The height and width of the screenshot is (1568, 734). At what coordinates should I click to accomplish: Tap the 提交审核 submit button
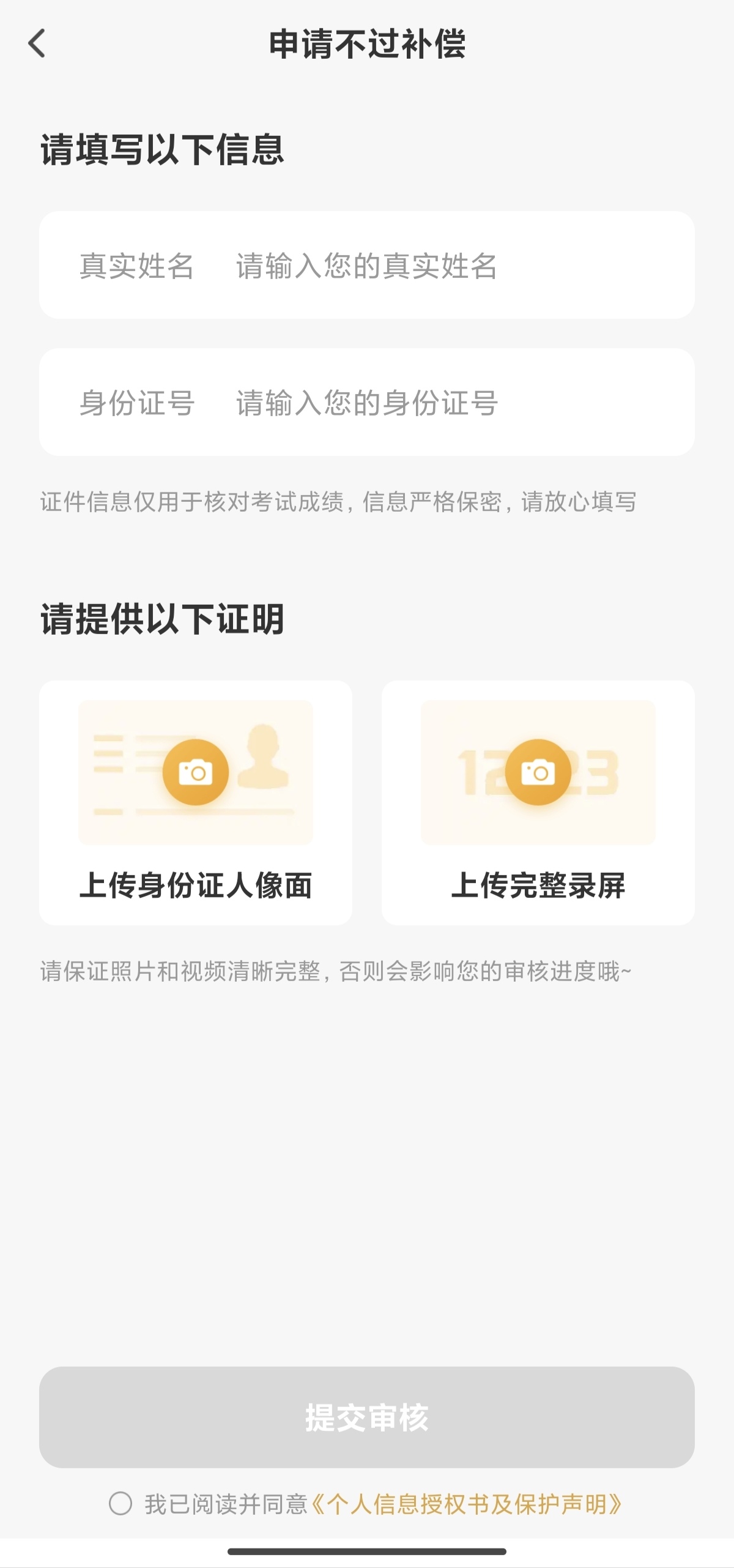[367, 1417]
